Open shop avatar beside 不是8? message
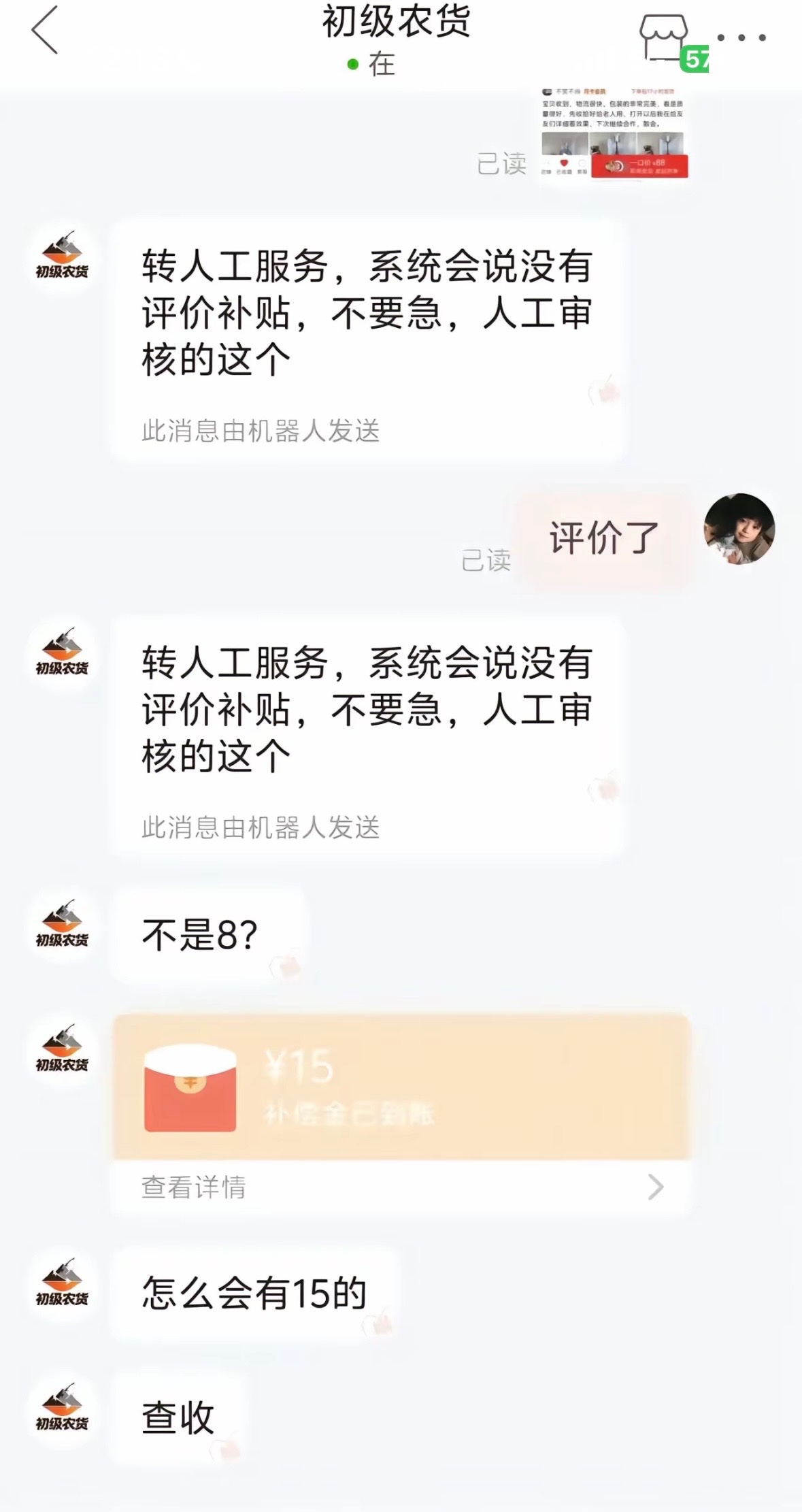Image resolution: width=802 pixels, height=1512 pixels. (x=62, y=927)
